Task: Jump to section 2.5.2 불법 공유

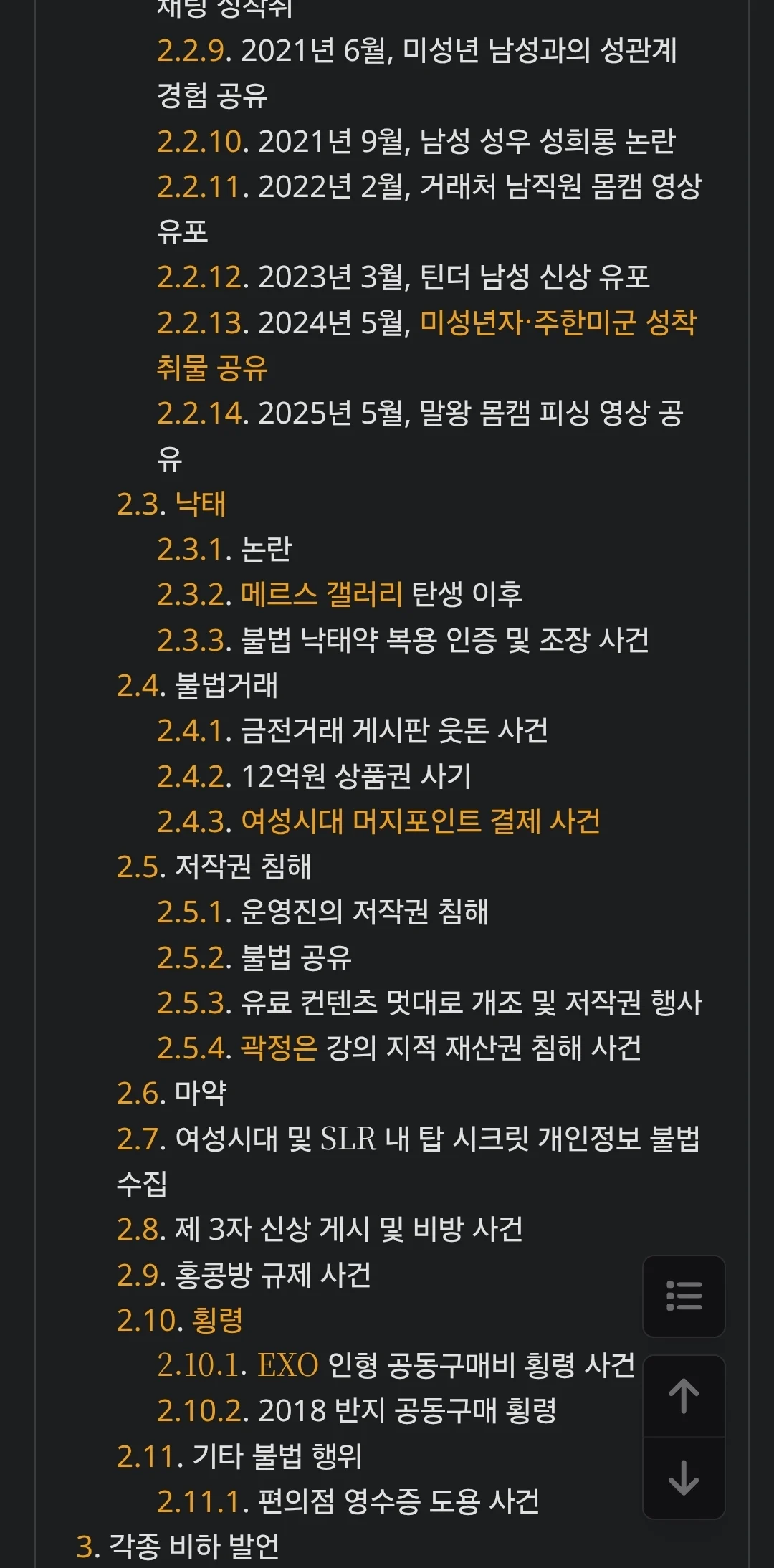Action: 192,957
